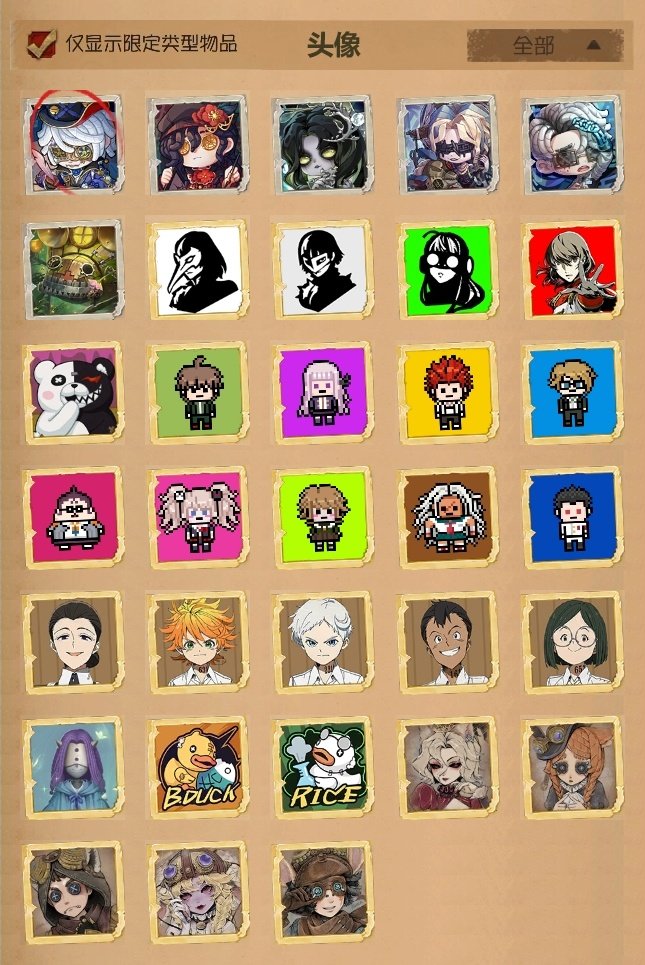Image resolution: width=645 pixels, height=965 pixels.
Task: Select the pixel character on lime green background
Action: [x=322, y=517]
